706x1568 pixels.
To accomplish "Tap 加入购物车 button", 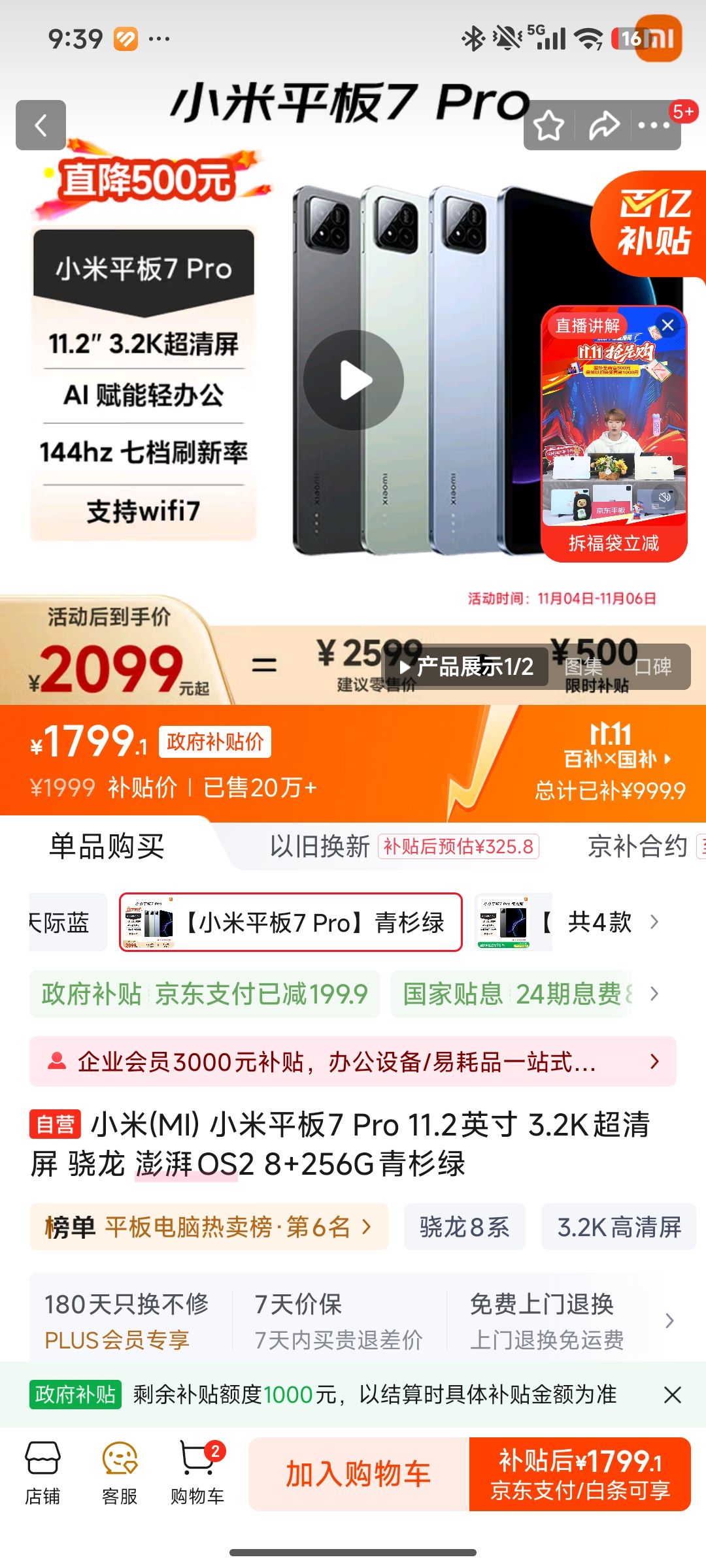I will (x=358, y=1474).
